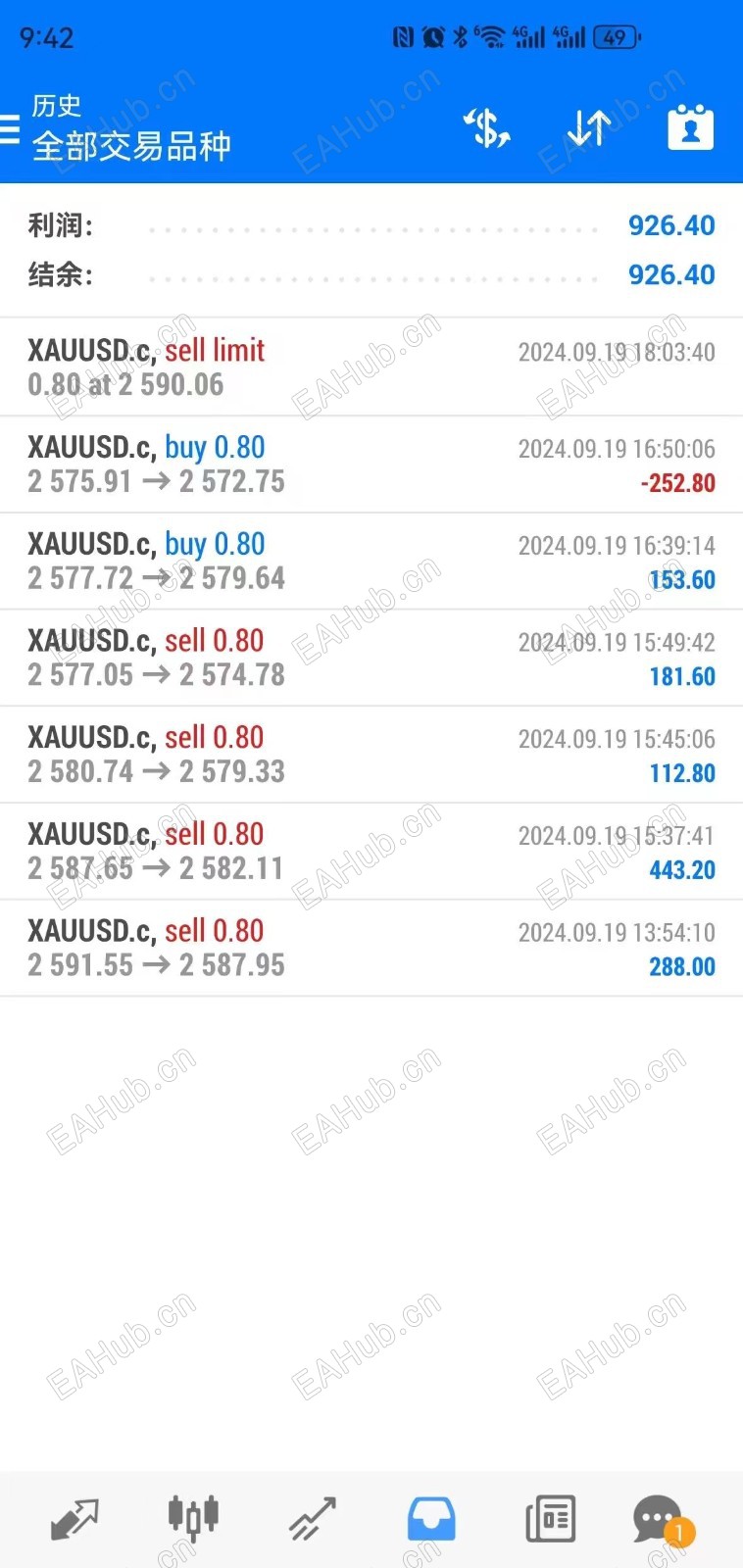
Task: Switch to the Chart tab
Action: click(193, 1519)
